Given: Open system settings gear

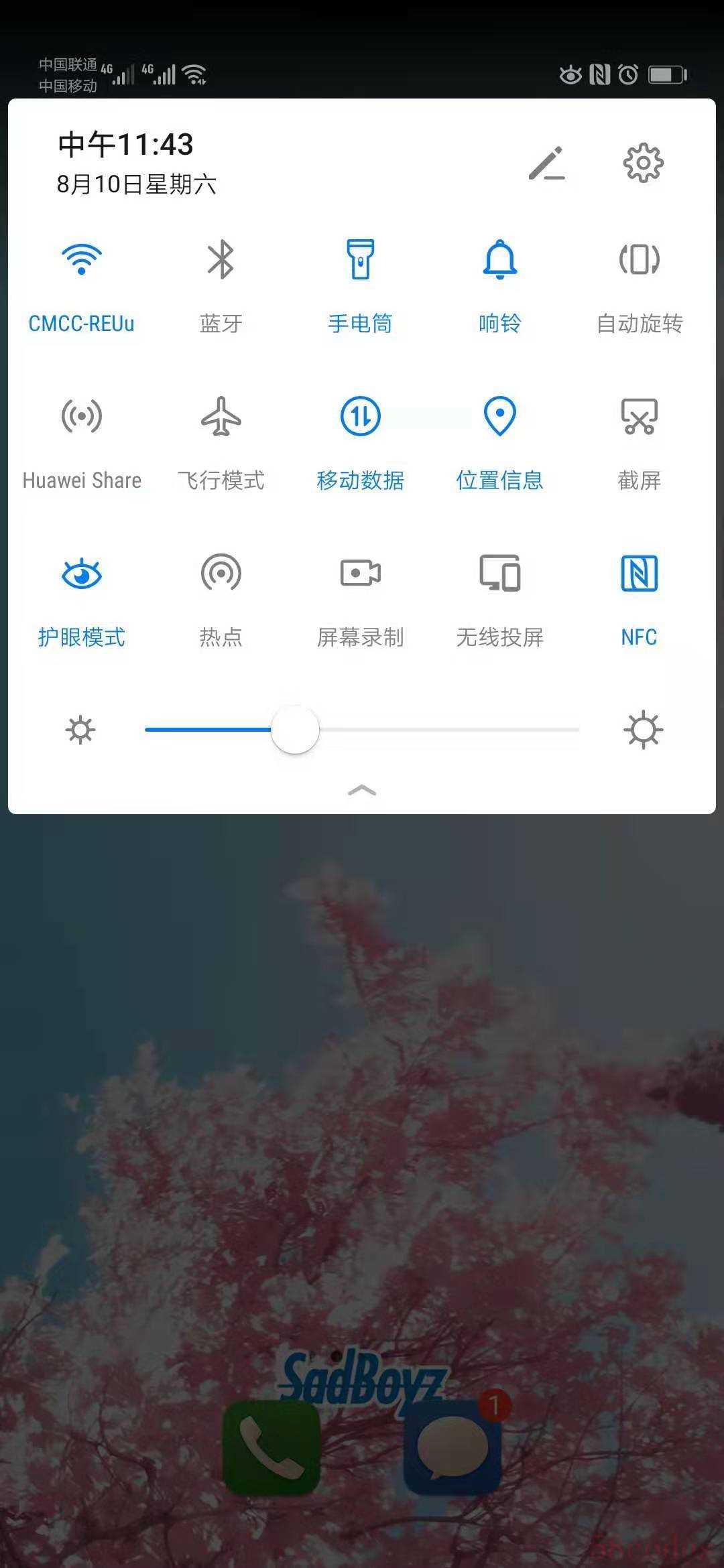Looking at the screenshot, I should [643, 163].
